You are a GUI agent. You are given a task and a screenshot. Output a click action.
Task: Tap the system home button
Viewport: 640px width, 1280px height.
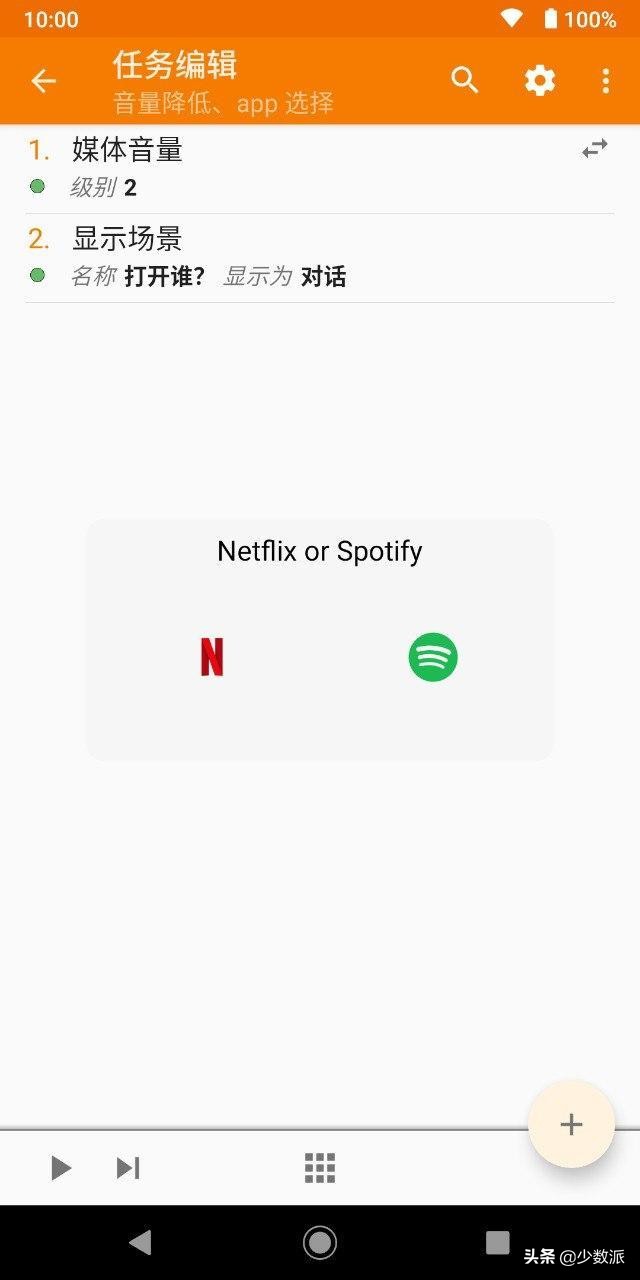(x=320, y=1242)
